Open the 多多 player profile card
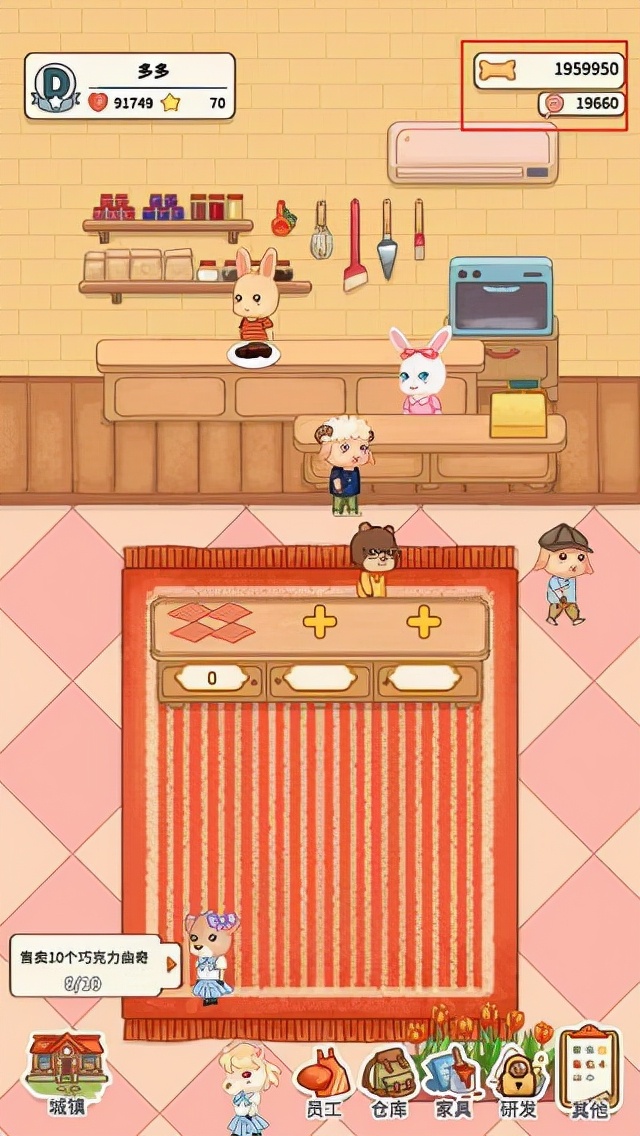 [x=130, y=86]
